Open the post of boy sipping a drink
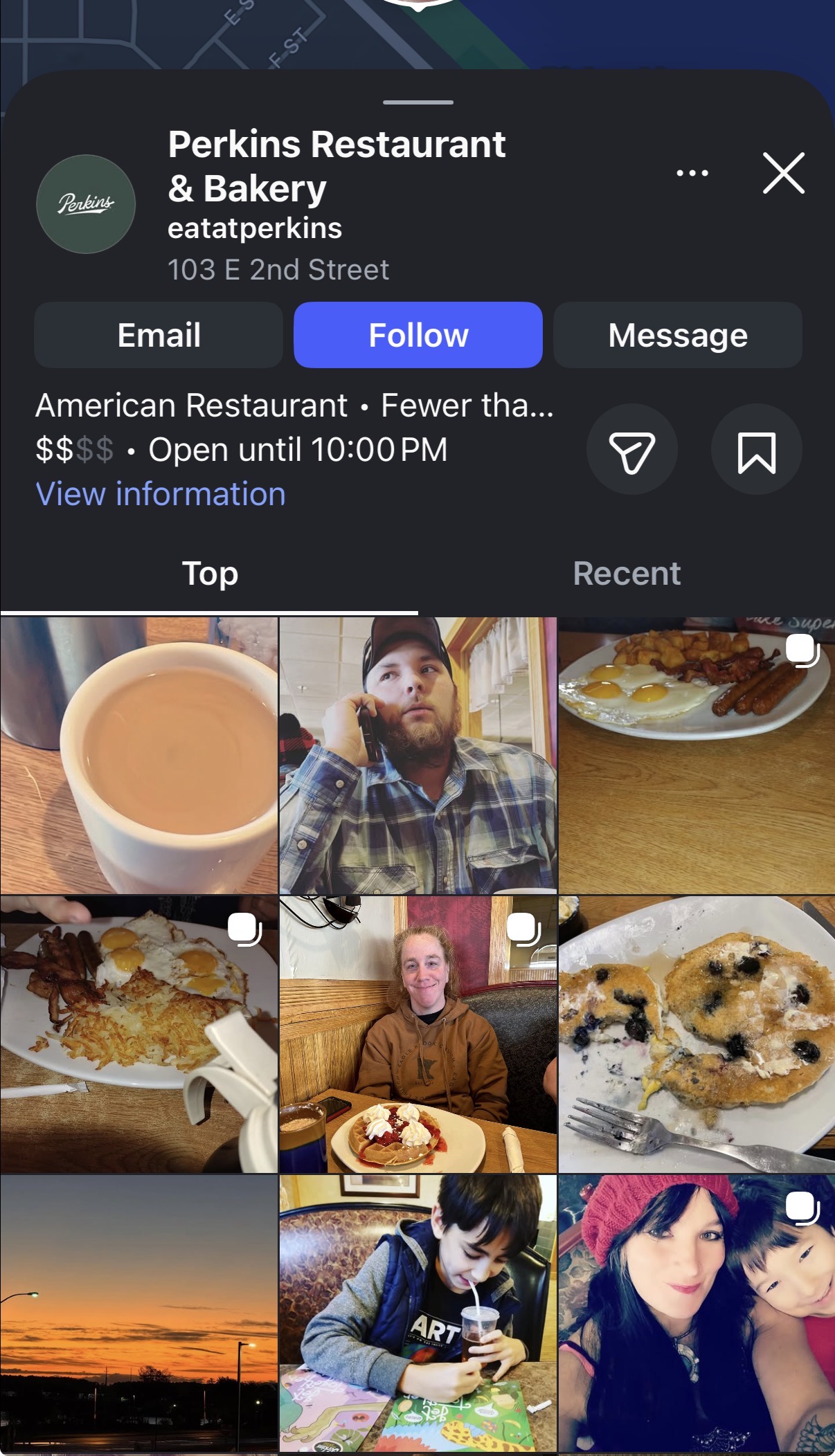835x1456 pixels. 417,1313
